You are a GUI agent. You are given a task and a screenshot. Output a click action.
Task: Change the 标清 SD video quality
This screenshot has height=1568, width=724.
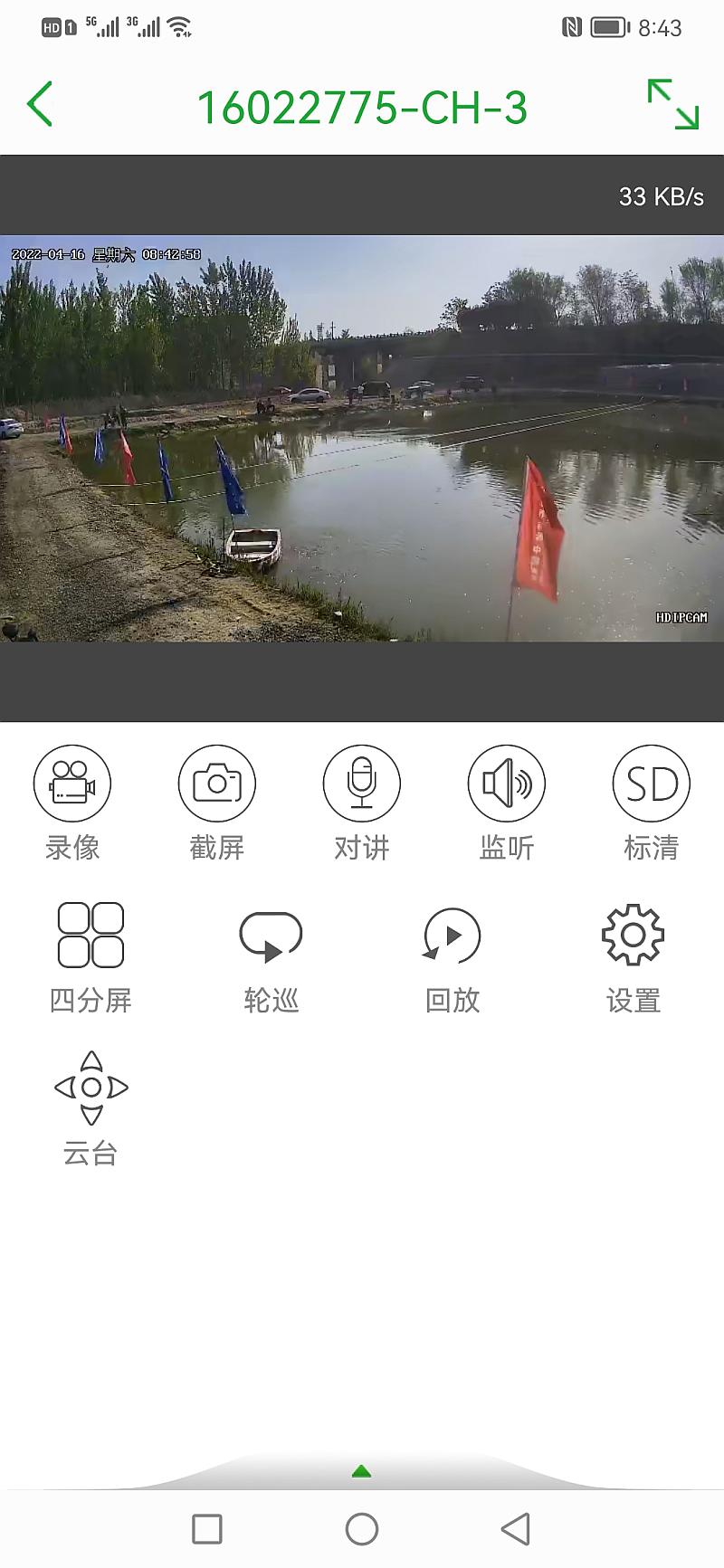[652, 784]
